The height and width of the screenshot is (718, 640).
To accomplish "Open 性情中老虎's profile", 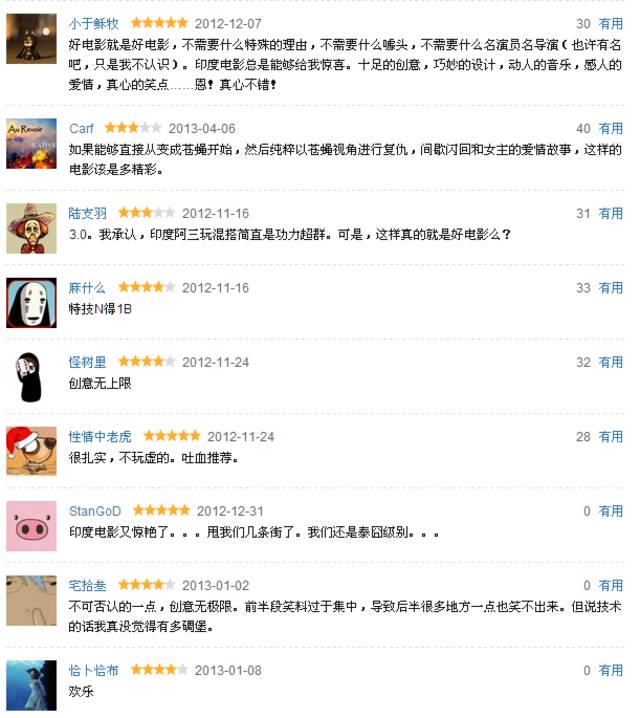I will [100, 437].
